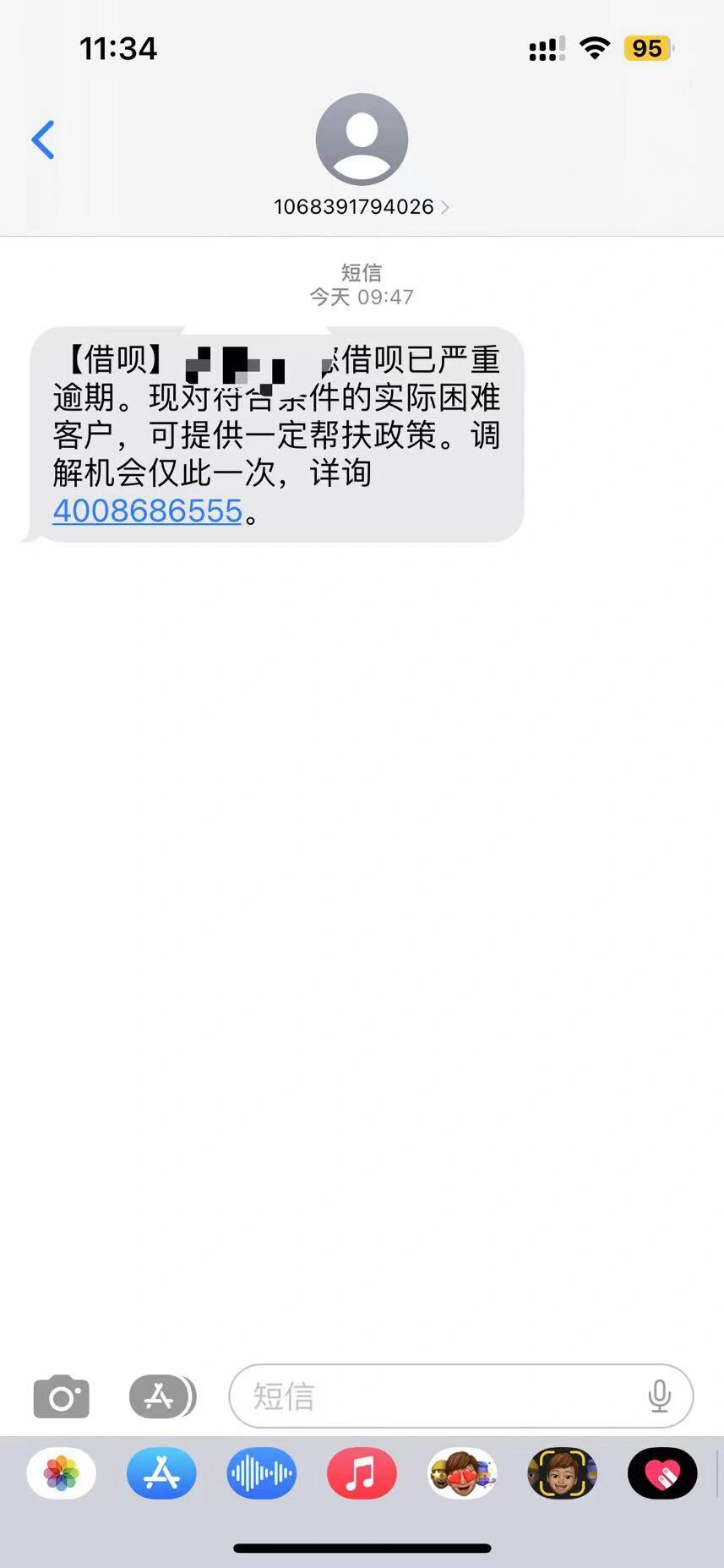Open Memoji stickers with heart eyes

point(462,1473)
